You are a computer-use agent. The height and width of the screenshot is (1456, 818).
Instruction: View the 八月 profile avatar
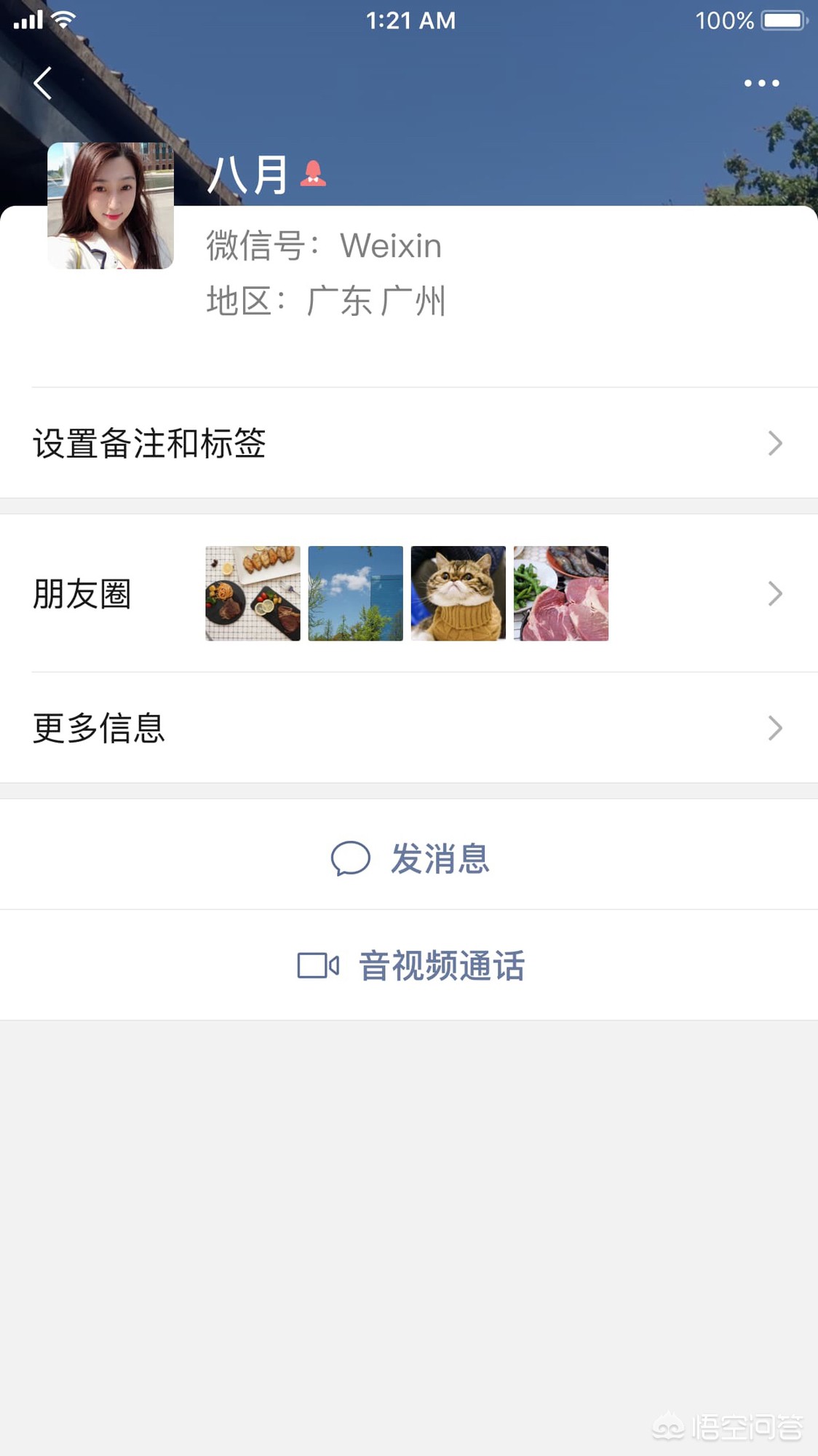(111, 206)
